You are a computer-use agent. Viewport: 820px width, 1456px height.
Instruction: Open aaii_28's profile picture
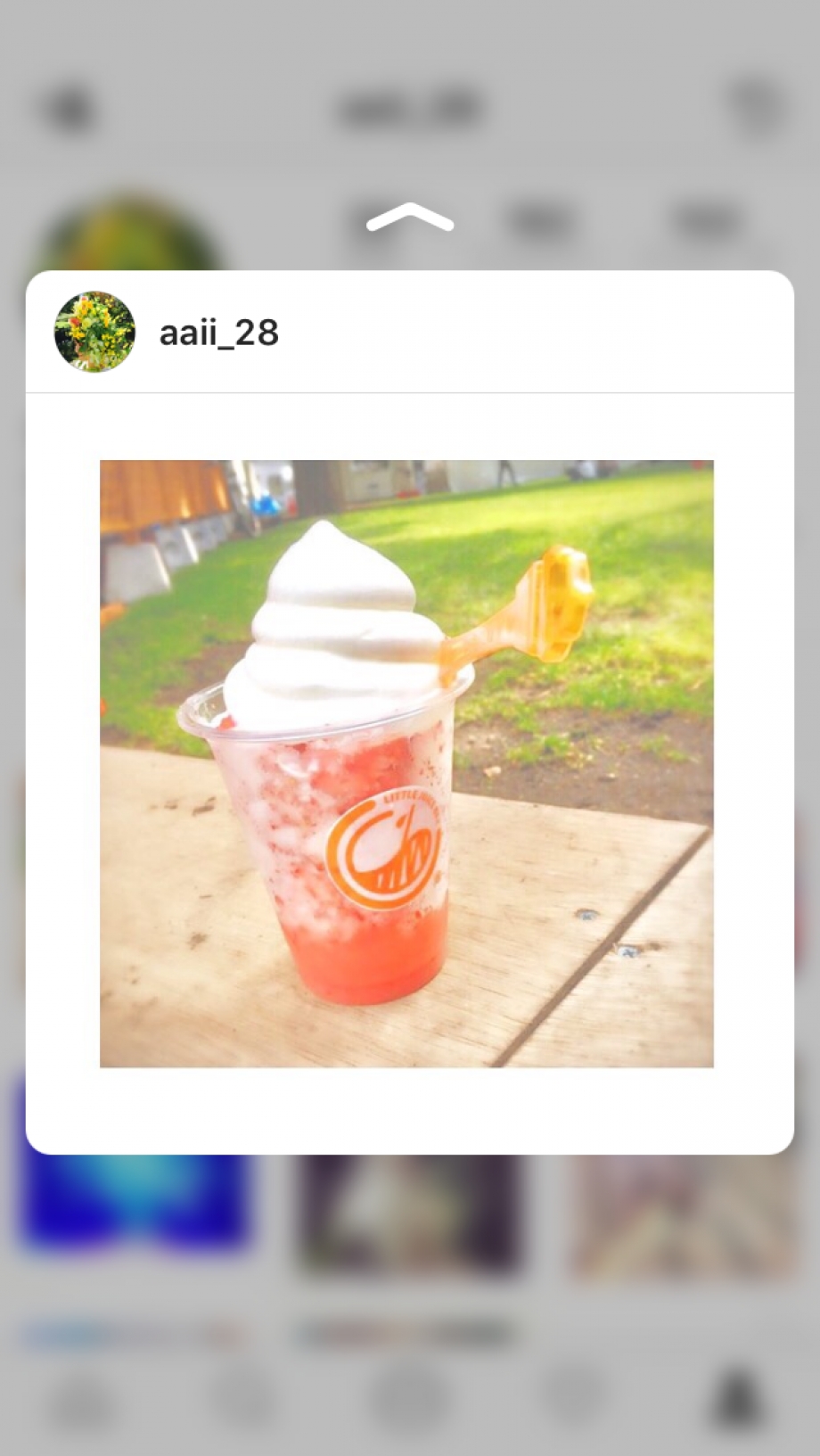point(94,332)
